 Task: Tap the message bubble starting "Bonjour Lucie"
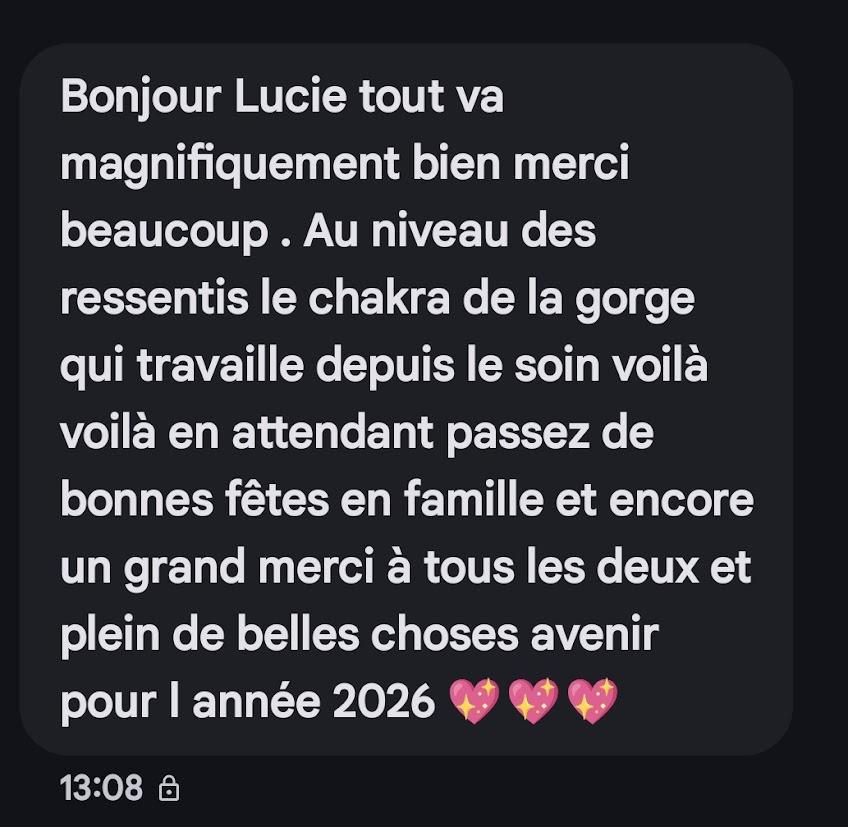click(406, 400)
